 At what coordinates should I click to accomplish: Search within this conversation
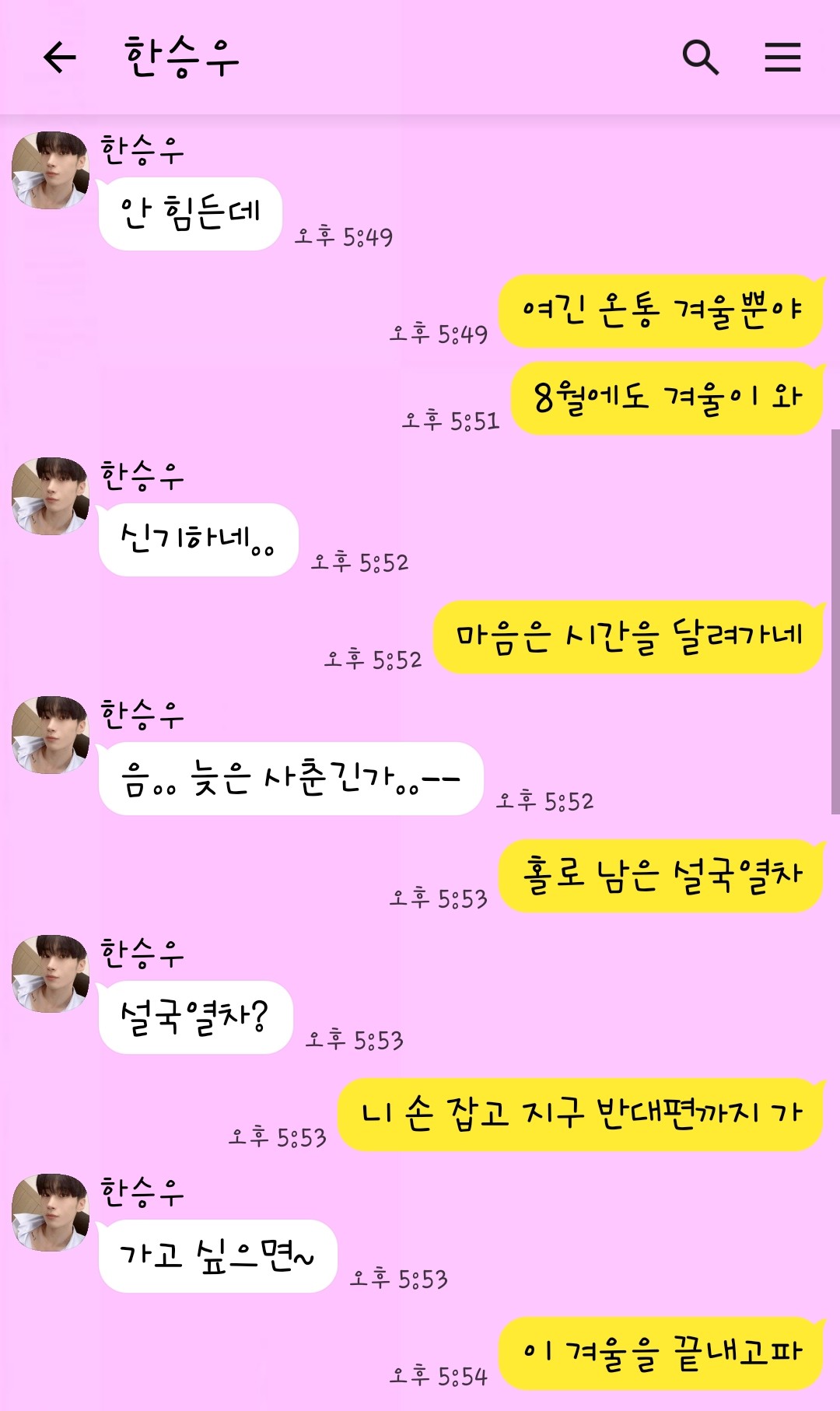[700, 58]
